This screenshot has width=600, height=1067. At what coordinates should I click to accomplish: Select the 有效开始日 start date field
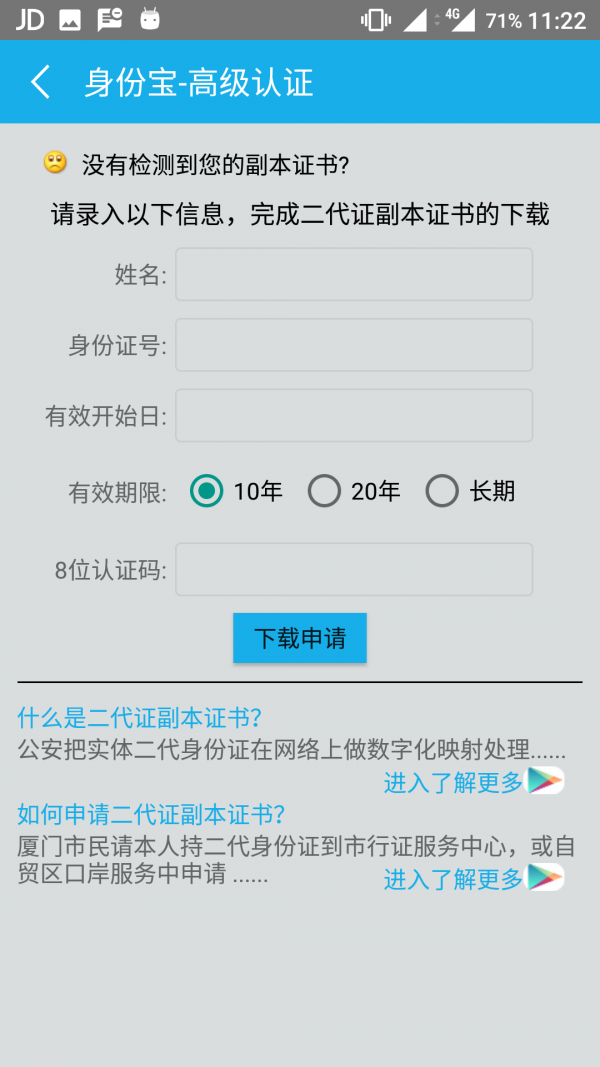354,415
